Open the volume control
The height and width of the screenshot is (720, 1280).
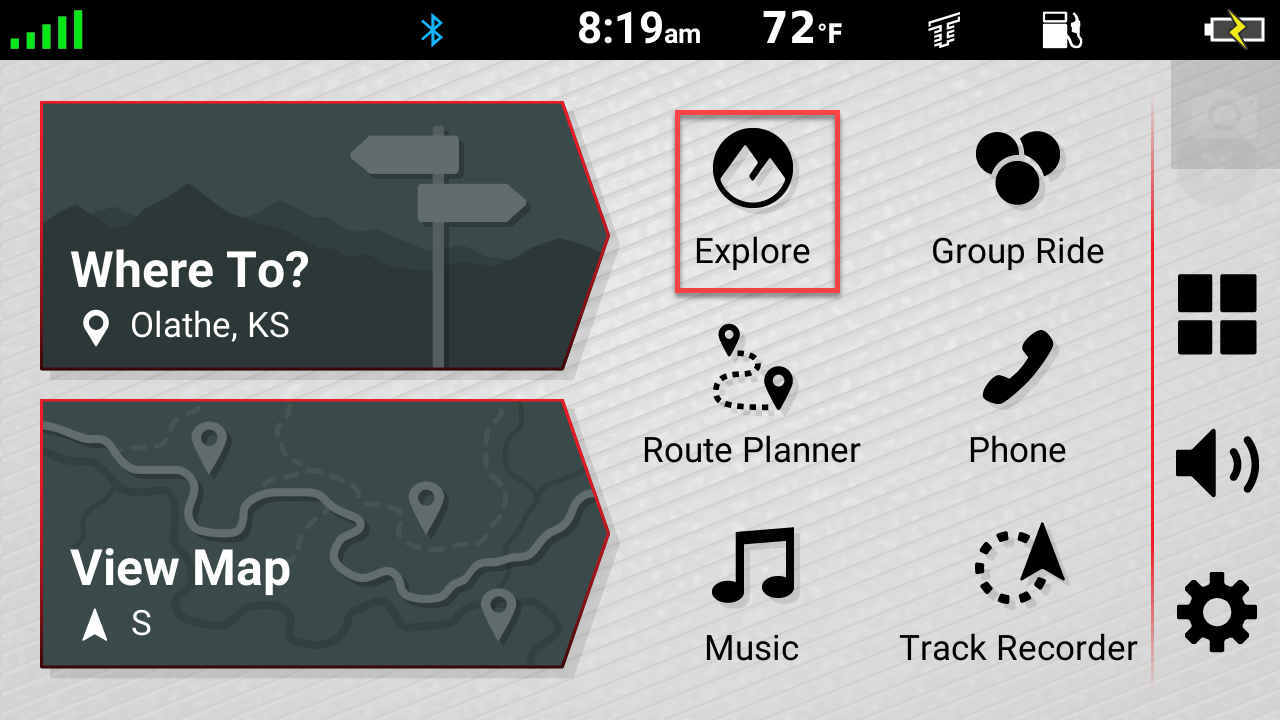[x=1217, y=463]
